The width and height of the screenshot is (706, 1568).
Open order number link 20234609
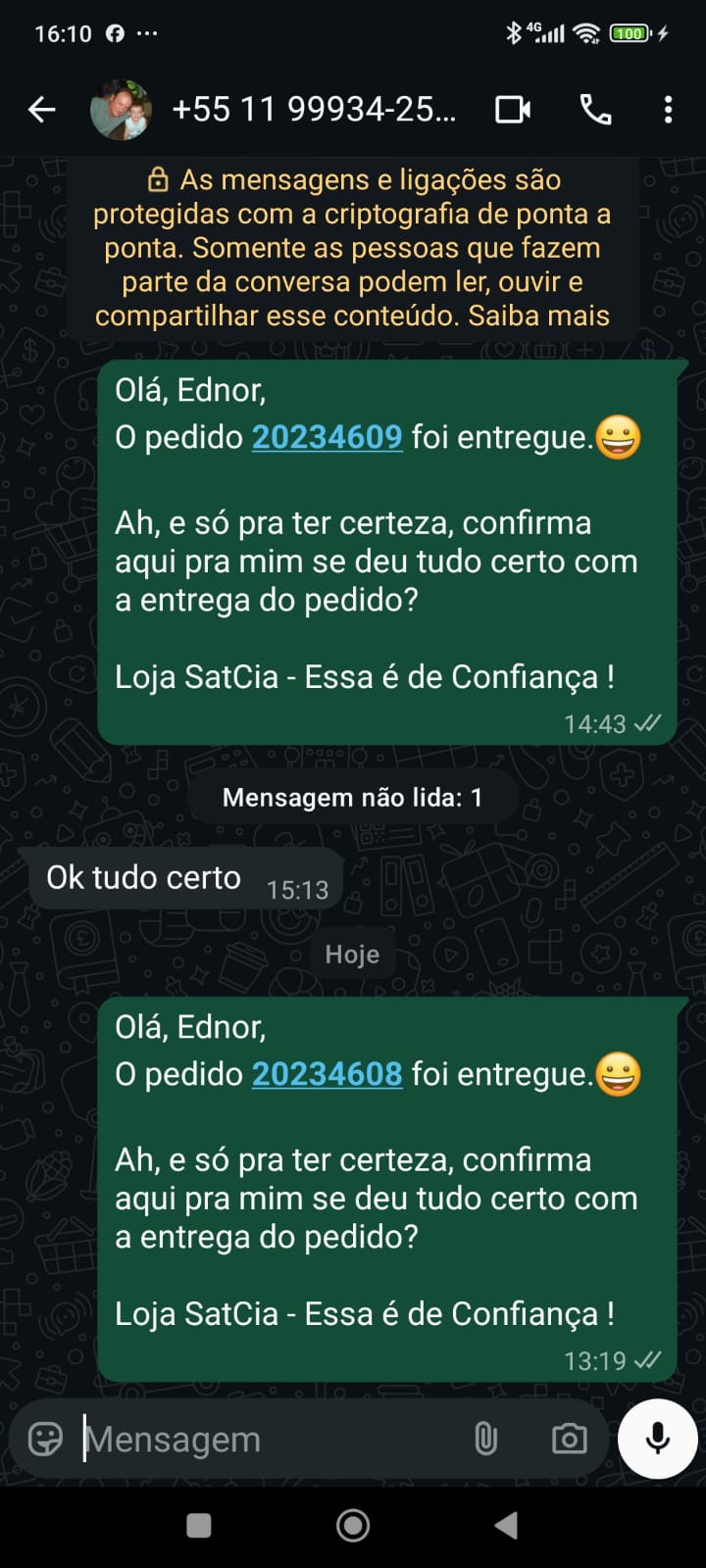327,437
